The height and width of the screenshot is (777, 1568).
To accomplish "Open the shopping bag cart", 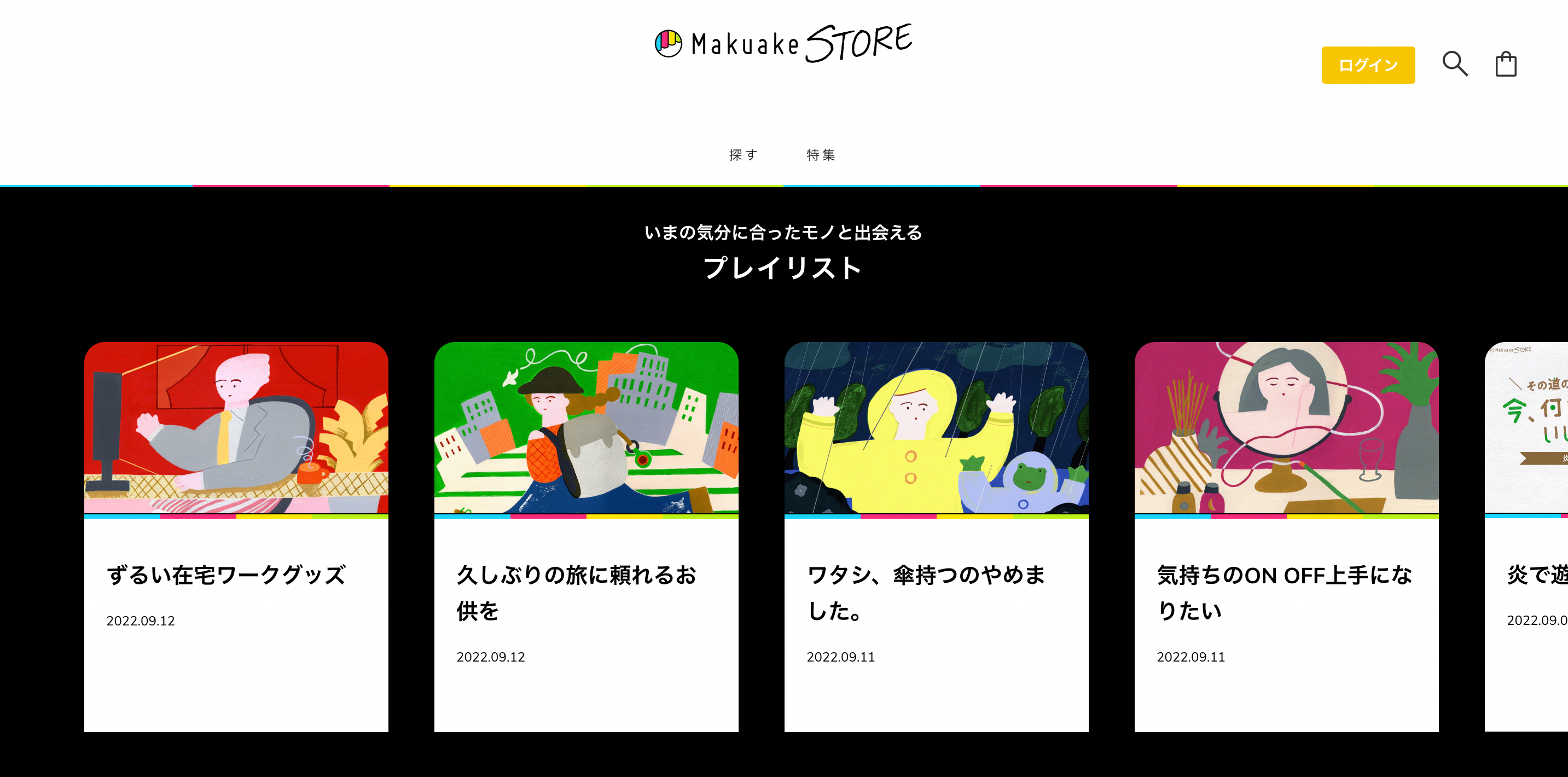I will [x=1506, y=64].
